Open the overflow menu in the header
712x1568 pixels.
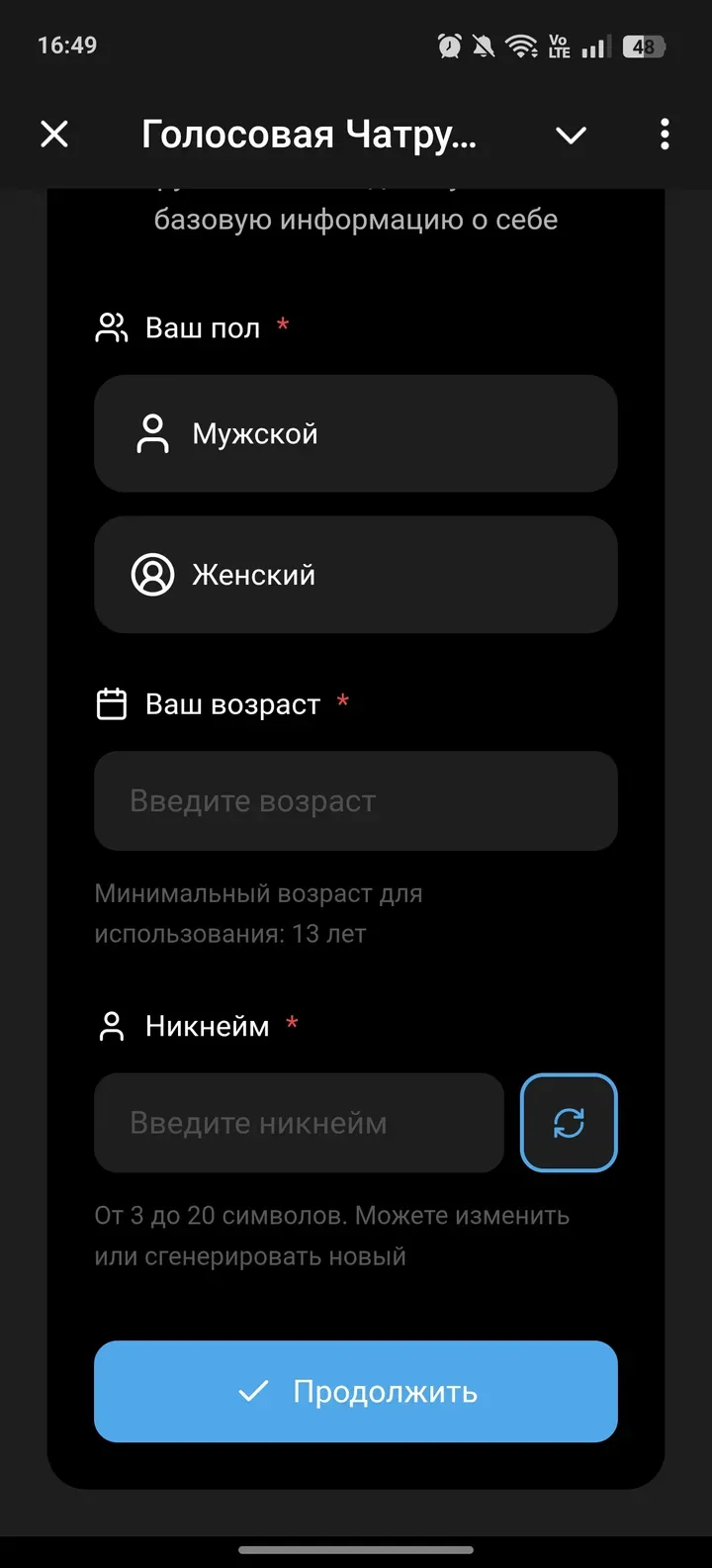(664, 134)
